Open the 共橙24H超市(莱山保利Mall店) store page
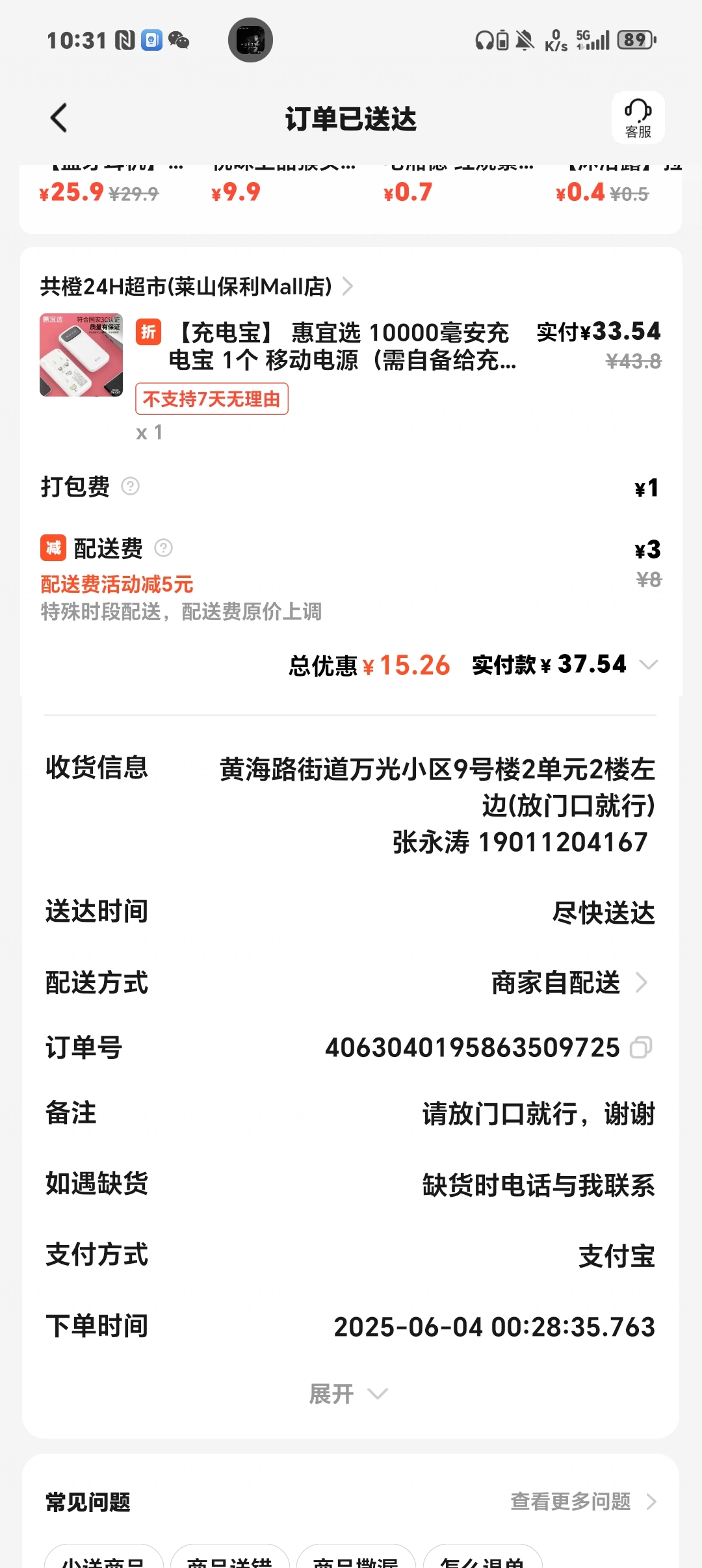 coord(196,286)
